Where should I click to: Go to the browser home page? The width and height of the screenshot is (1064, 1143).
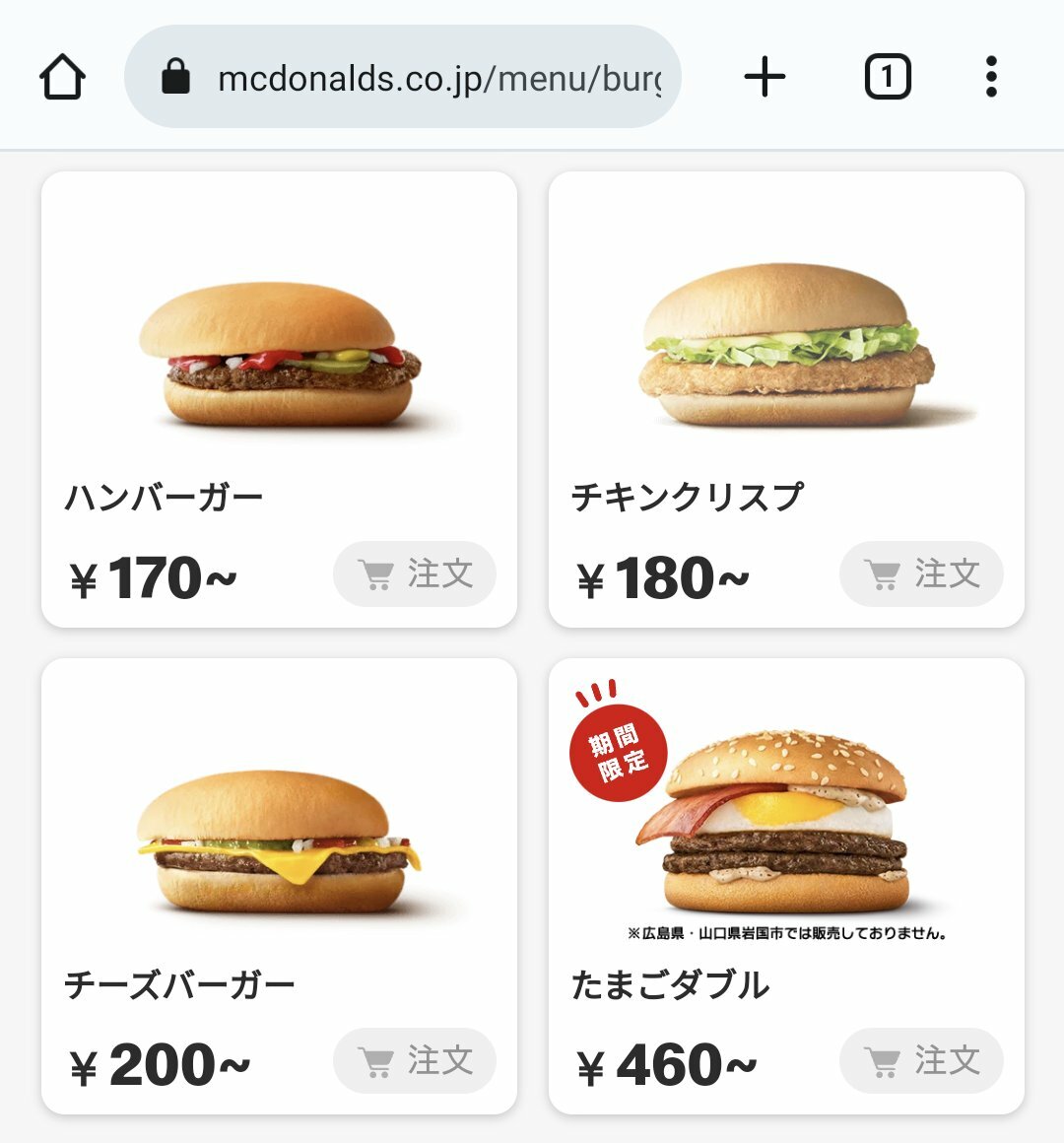pos(63,77)
